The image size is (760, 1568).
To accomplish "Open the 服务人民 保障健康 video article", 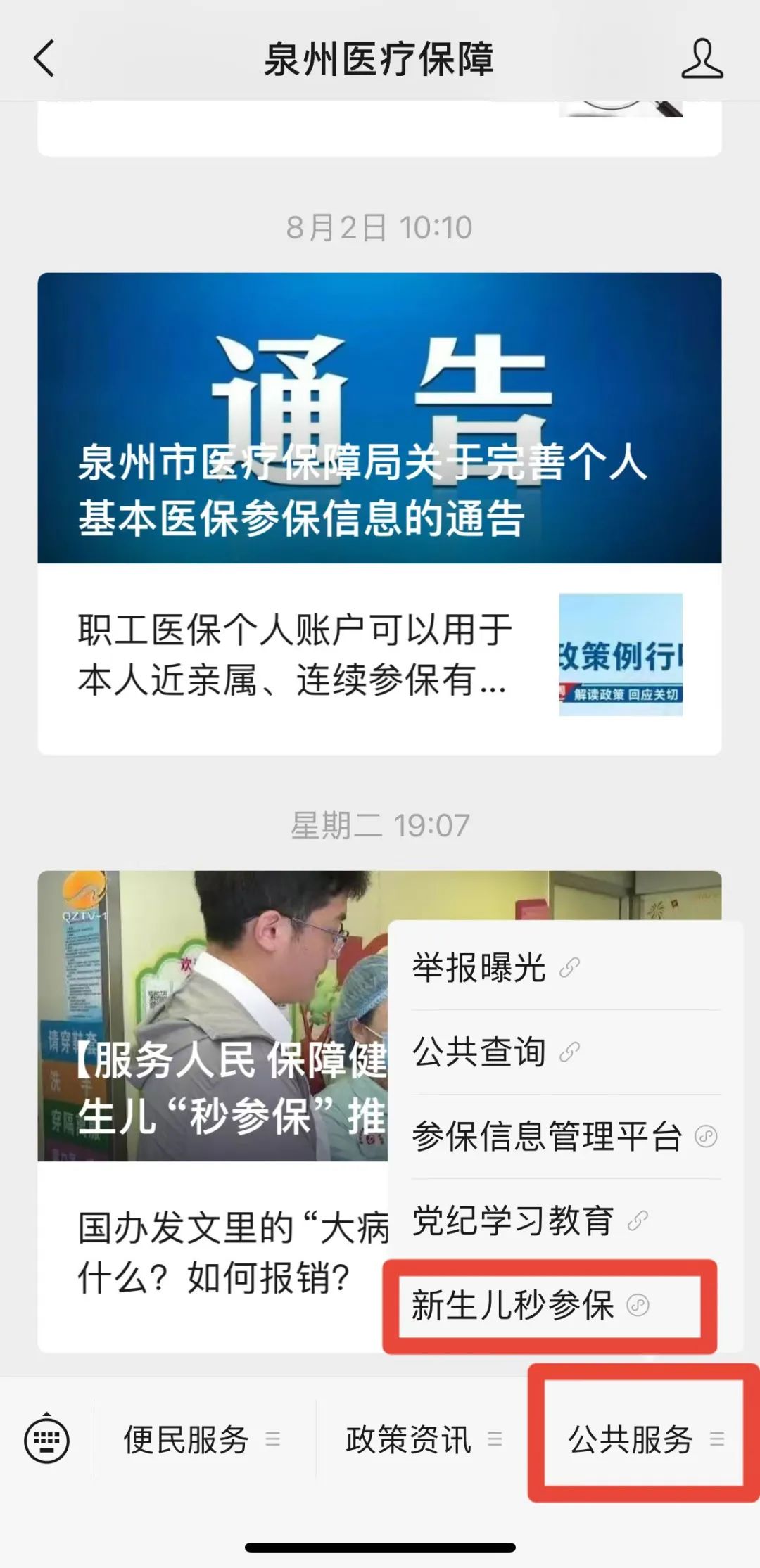I will [211, 1016].
